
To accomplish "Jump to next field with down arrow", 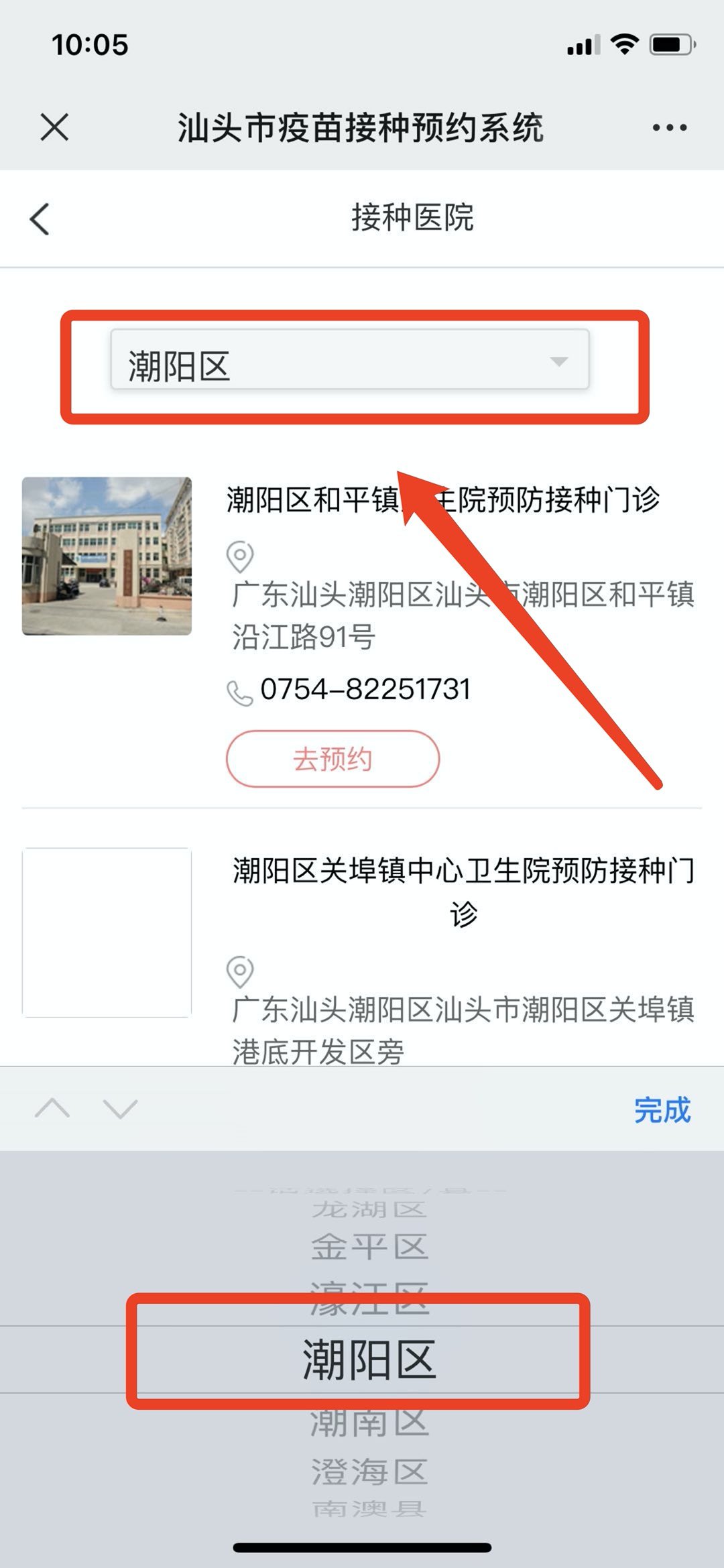I will coord(121,1109).
